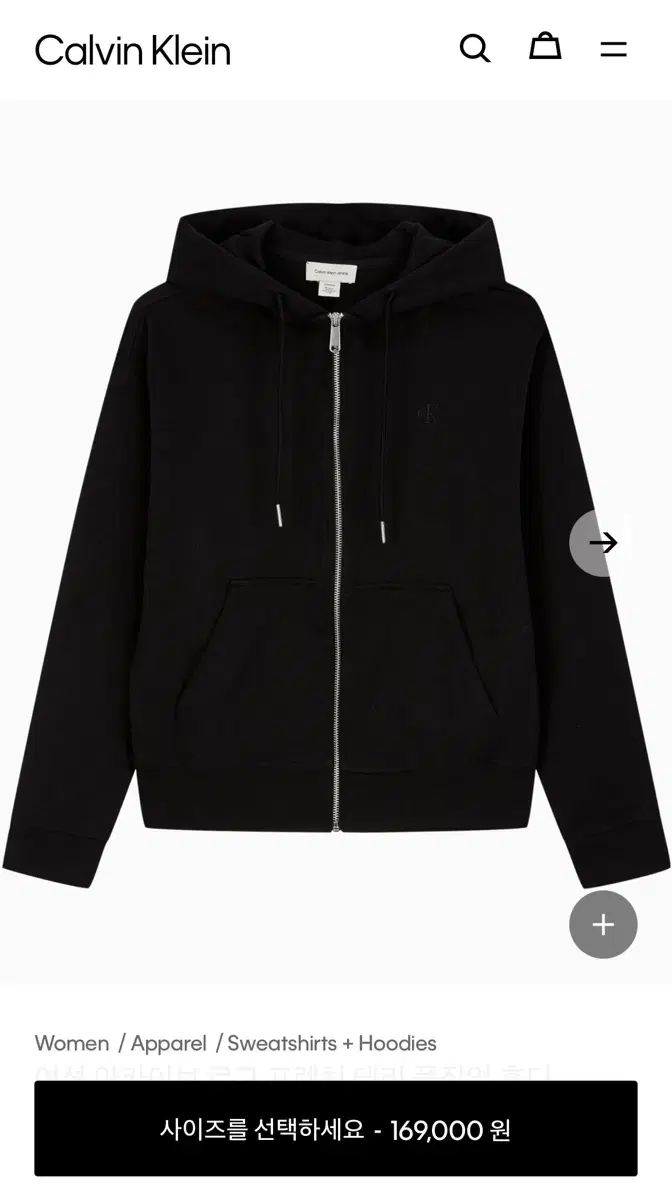Tap the 사이즈를 선택하세요 button
The width and height of the screenshot is (672, 1200).
coord(336,1129)
